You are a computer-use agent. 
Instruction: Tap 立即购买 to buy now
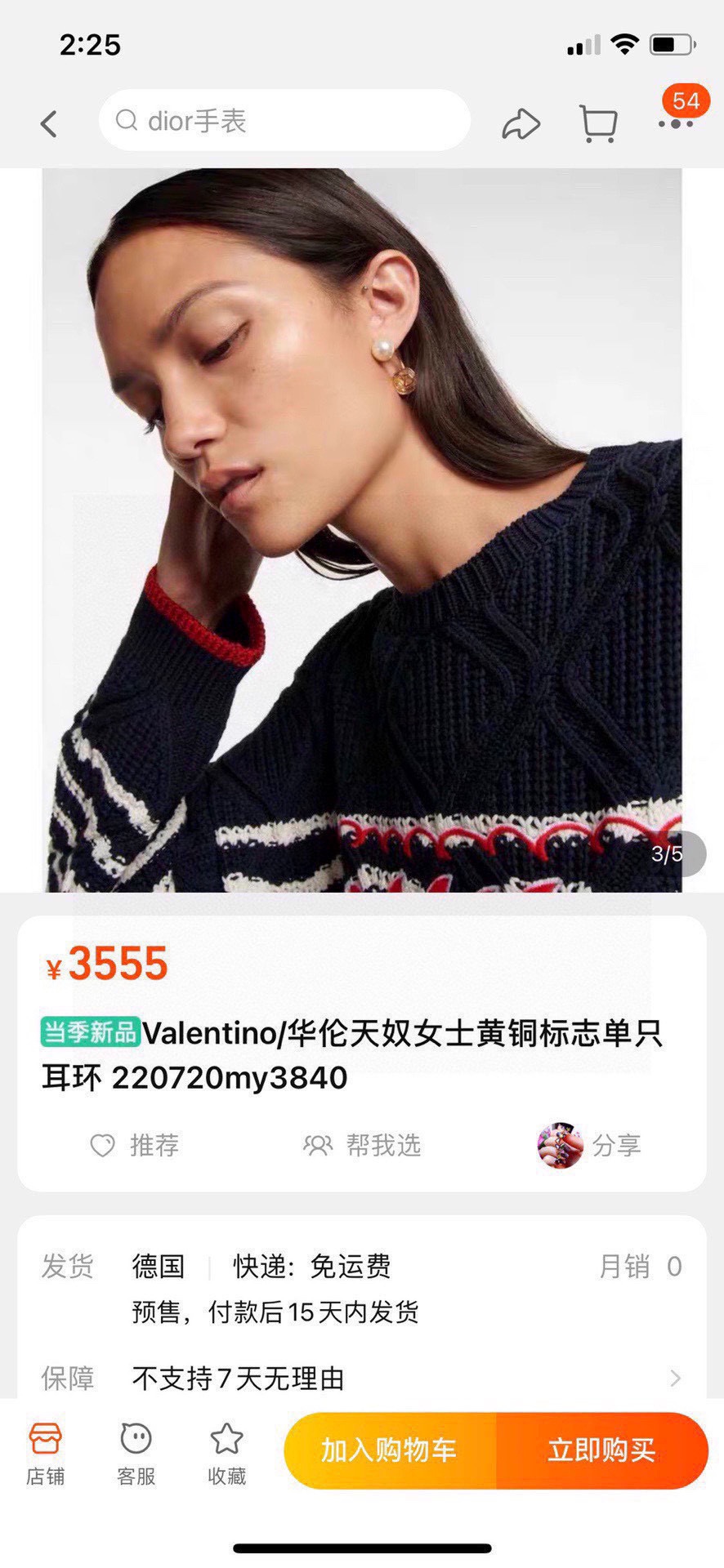point(602,1450)
